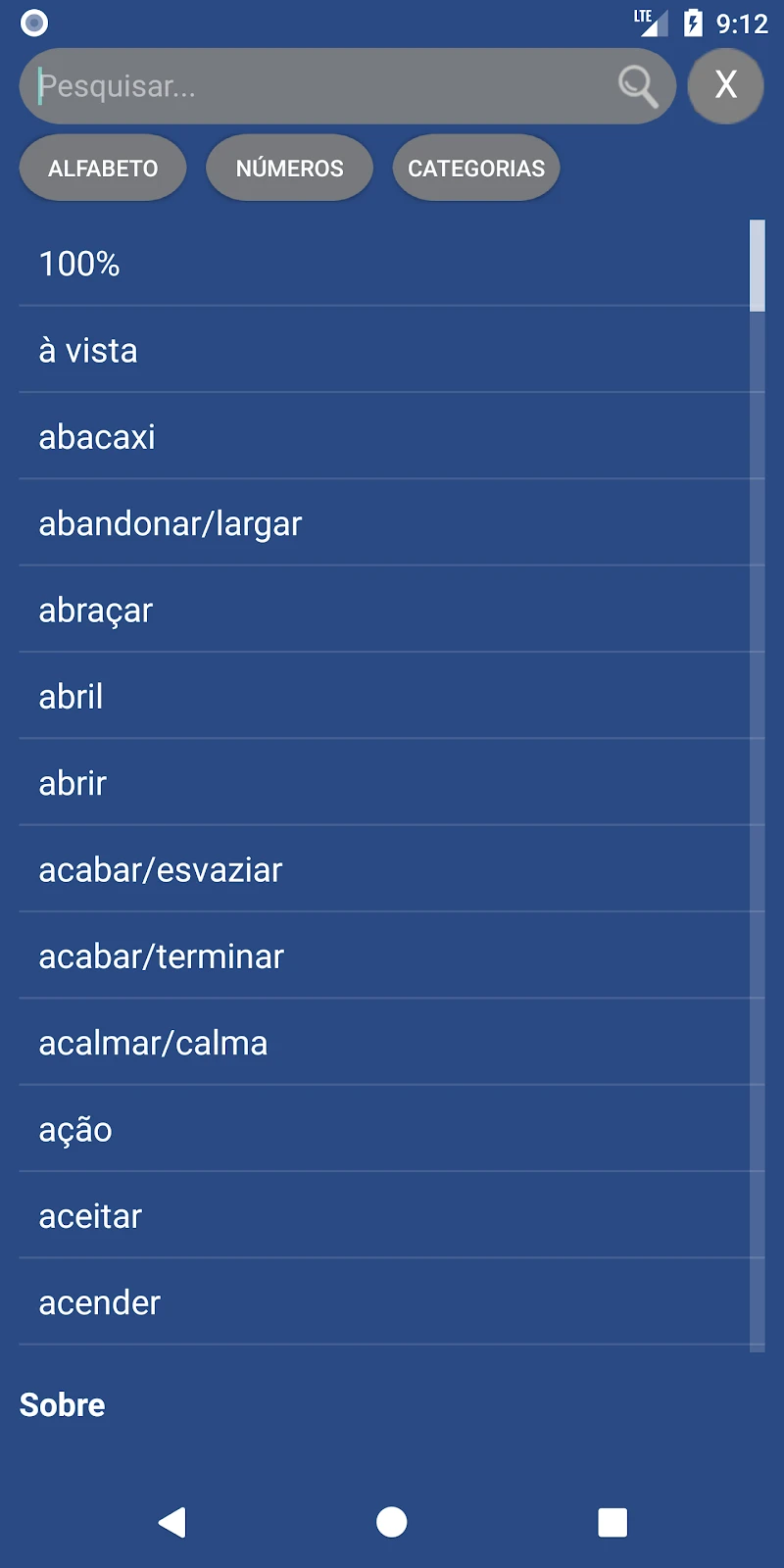Select the word ação
This screenshot has height=1568, width=784.
click(384, 1129)
